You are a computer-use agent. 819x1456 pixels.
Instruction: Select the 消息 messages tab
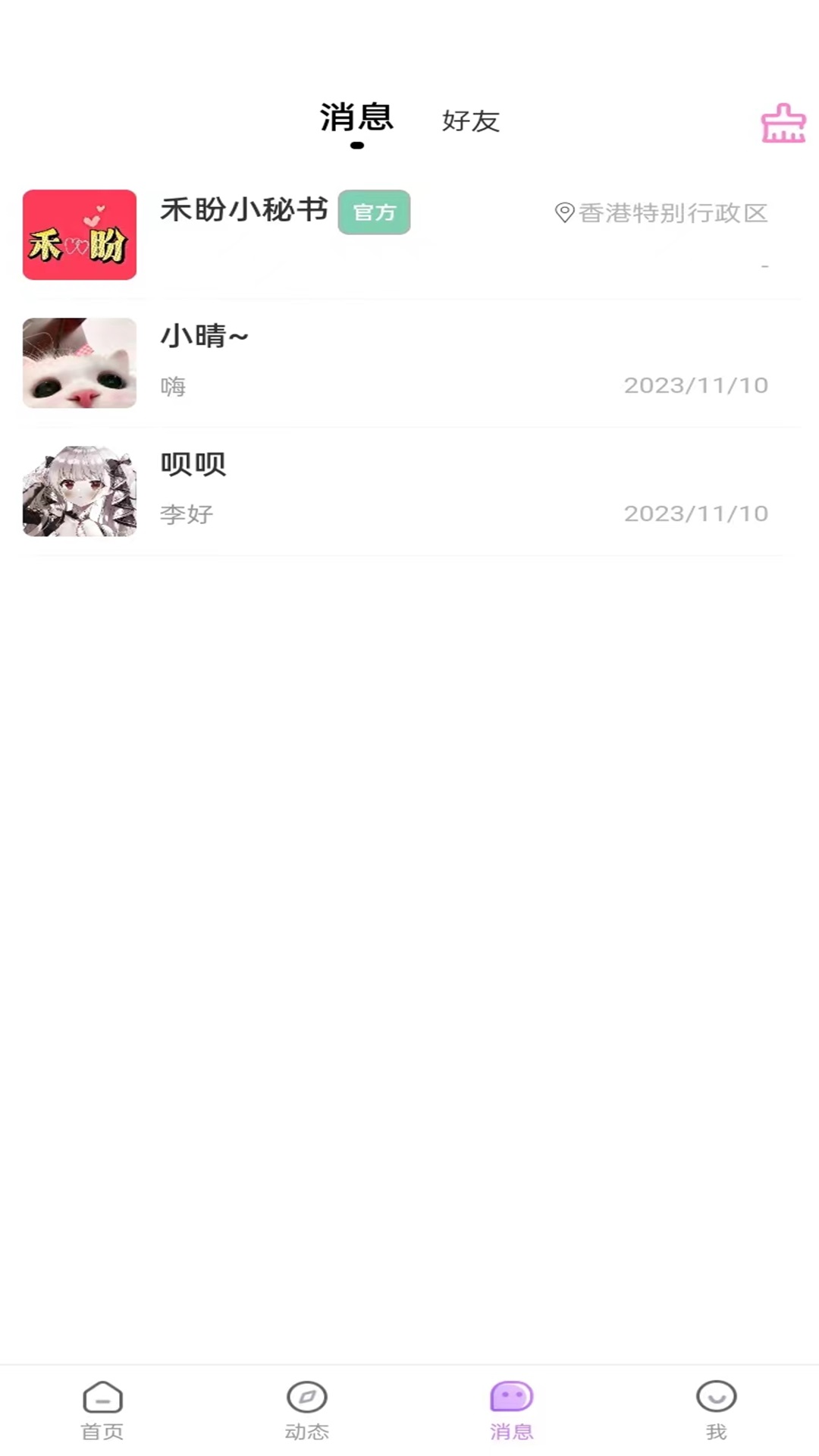tap(356, 118)
